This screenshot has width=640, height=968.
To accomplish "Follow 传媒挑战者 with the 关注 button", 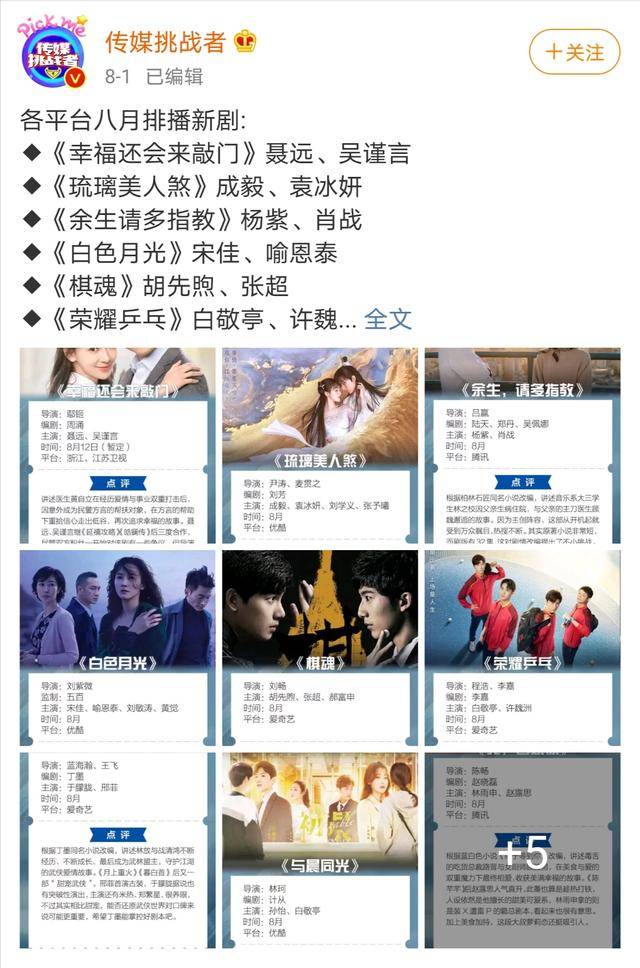I will pos(575,52).
